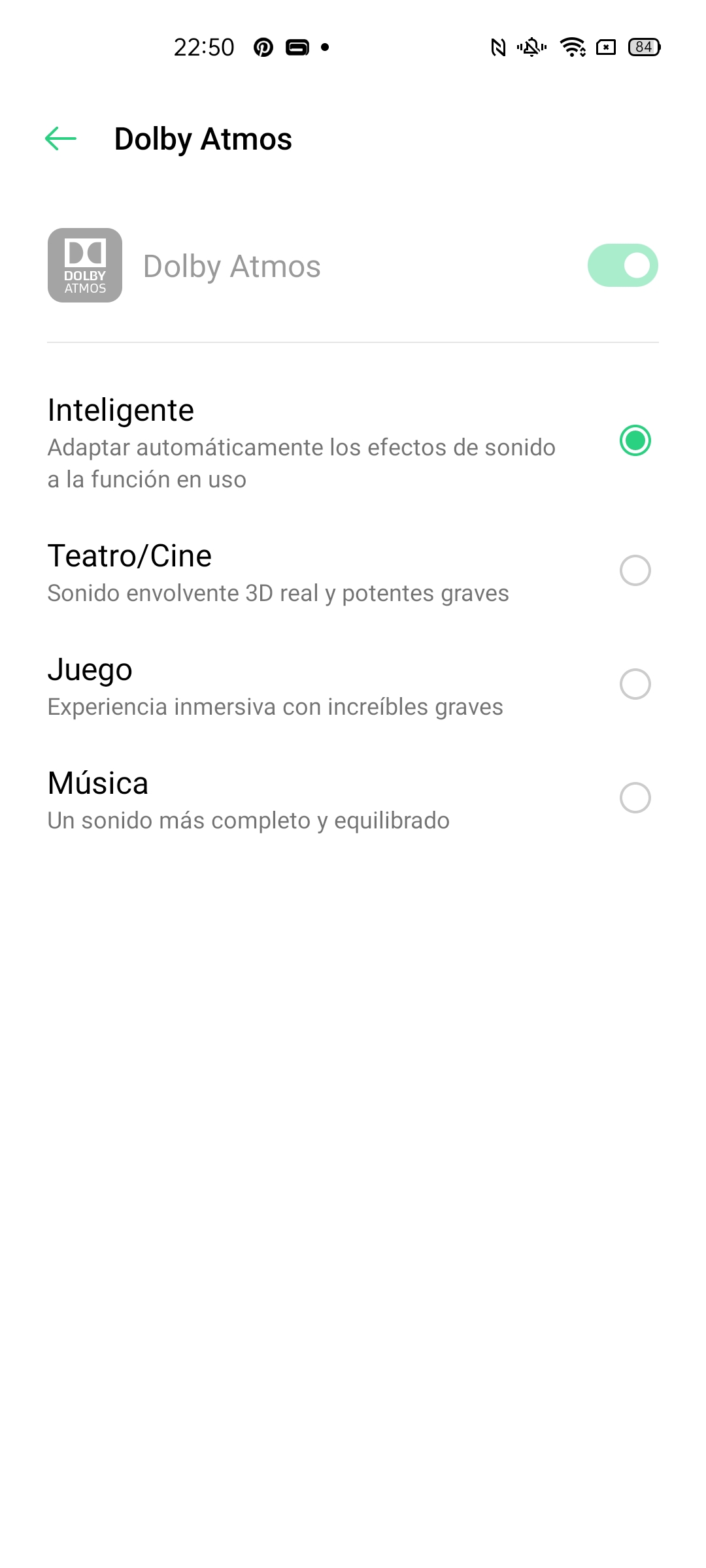The height and width of the screenshot is (1568, 706).
Task: Toggle the Dolby Atmos switch
Action: click(622, 265)
